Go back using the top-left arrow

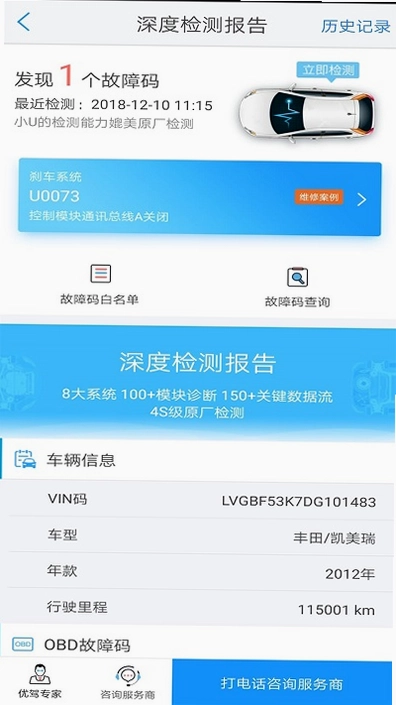pos(23,22)
